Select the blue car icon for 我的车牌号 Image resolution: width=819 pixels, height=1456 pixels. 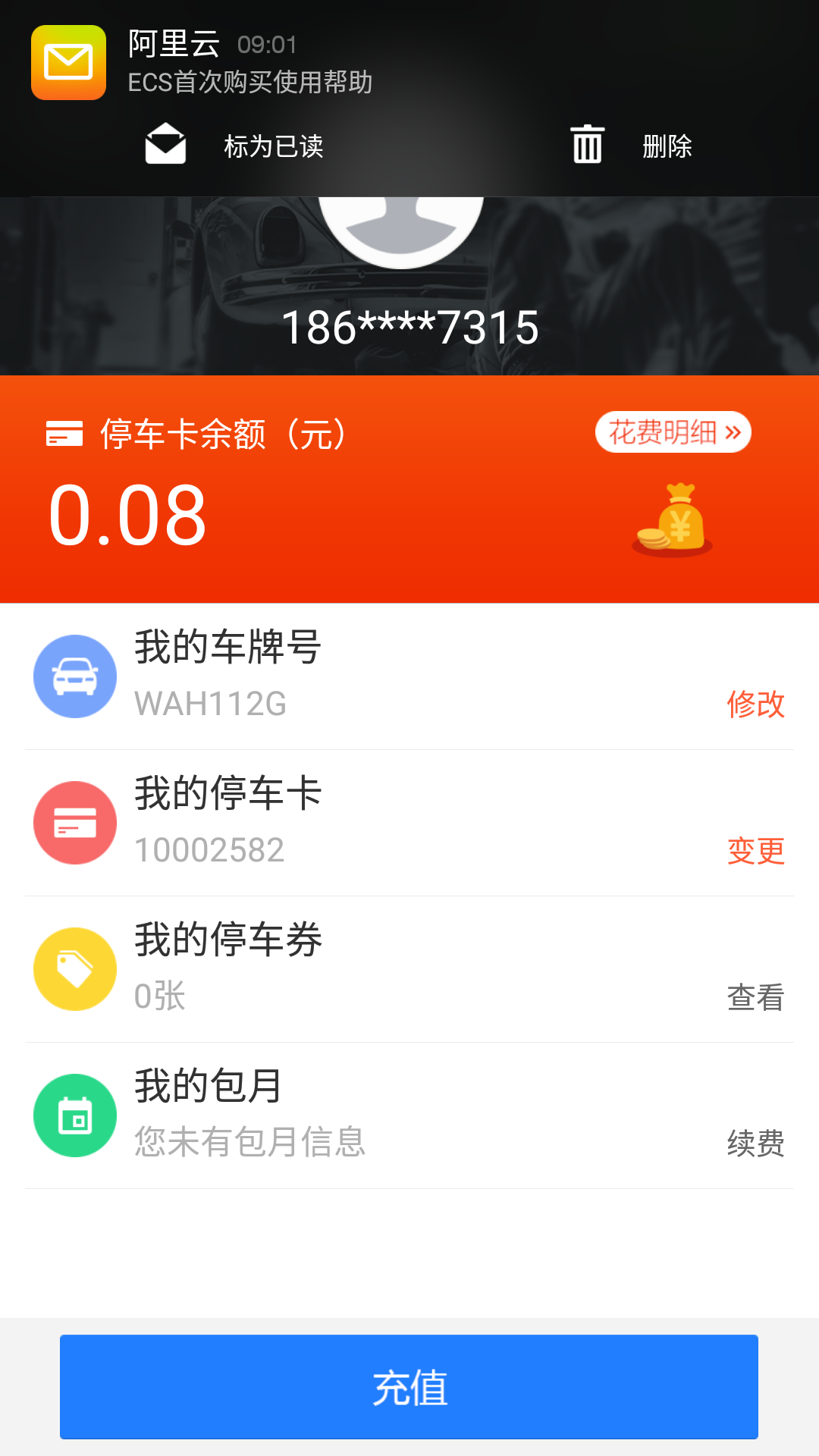(x=75, y=676)
